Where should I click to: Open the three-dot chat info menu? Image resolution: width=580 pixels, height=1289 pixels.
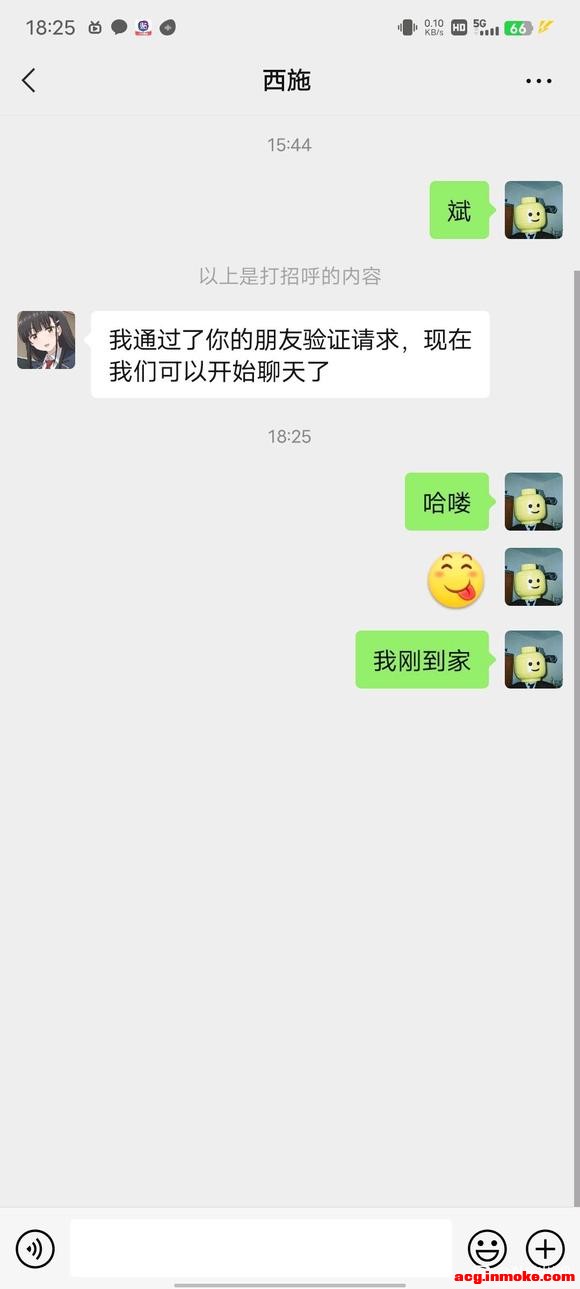(539, 81)
